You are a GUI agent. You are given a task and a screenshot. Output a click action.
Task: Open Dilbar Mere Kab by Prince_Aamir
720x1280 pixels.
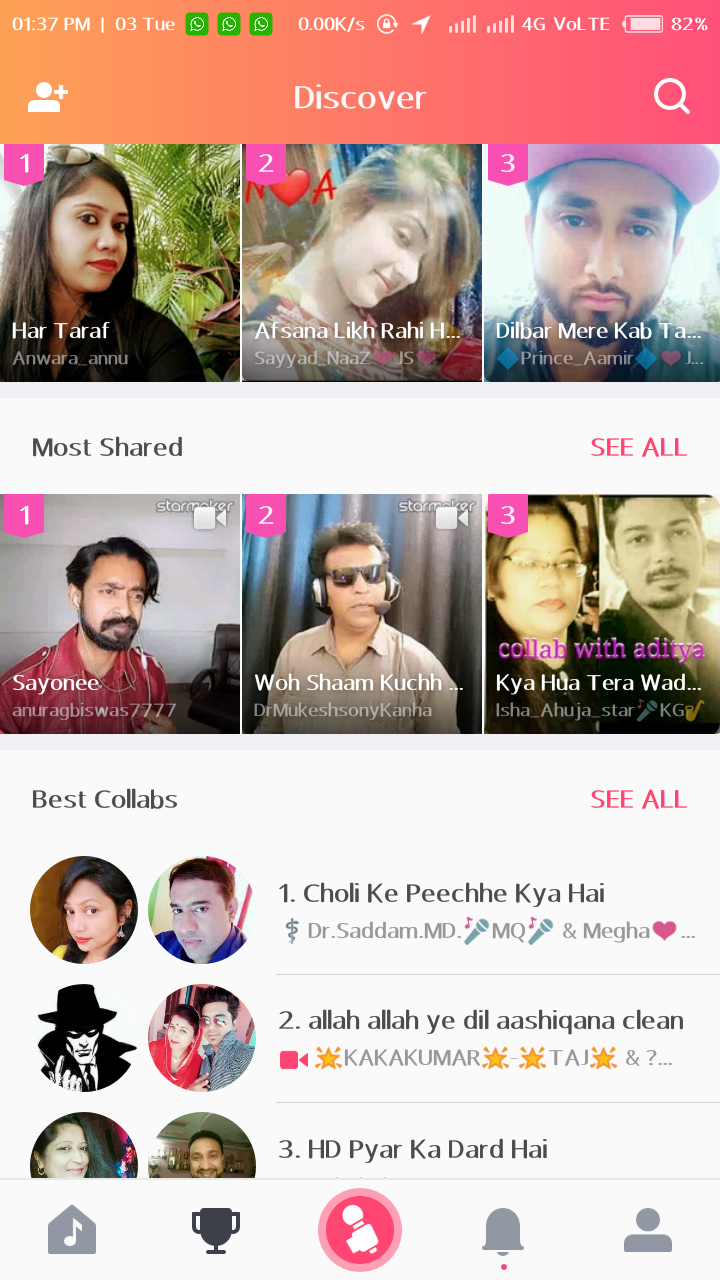[602, 263]
